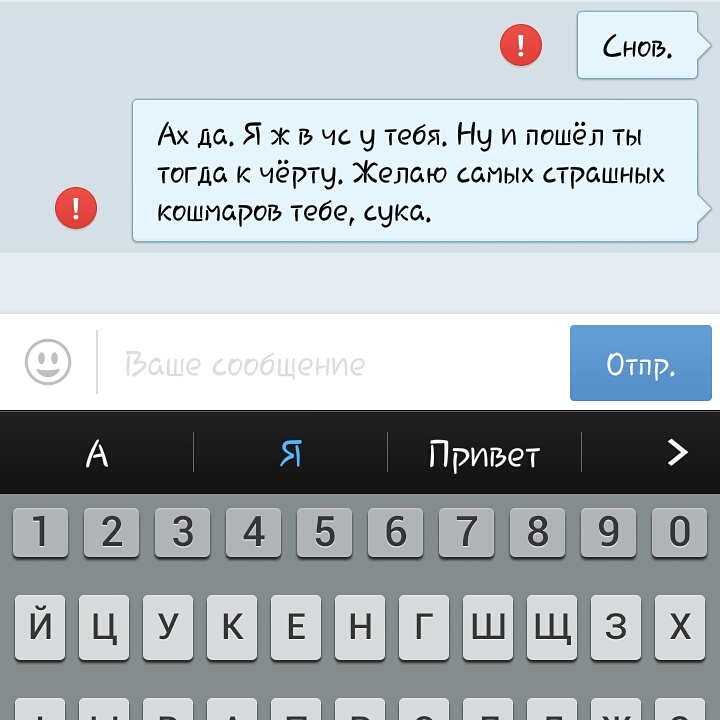Viewport: 720px width, 720px height.
Task: Tap the error icon beside the long message
Action: (x=75, y=208)
